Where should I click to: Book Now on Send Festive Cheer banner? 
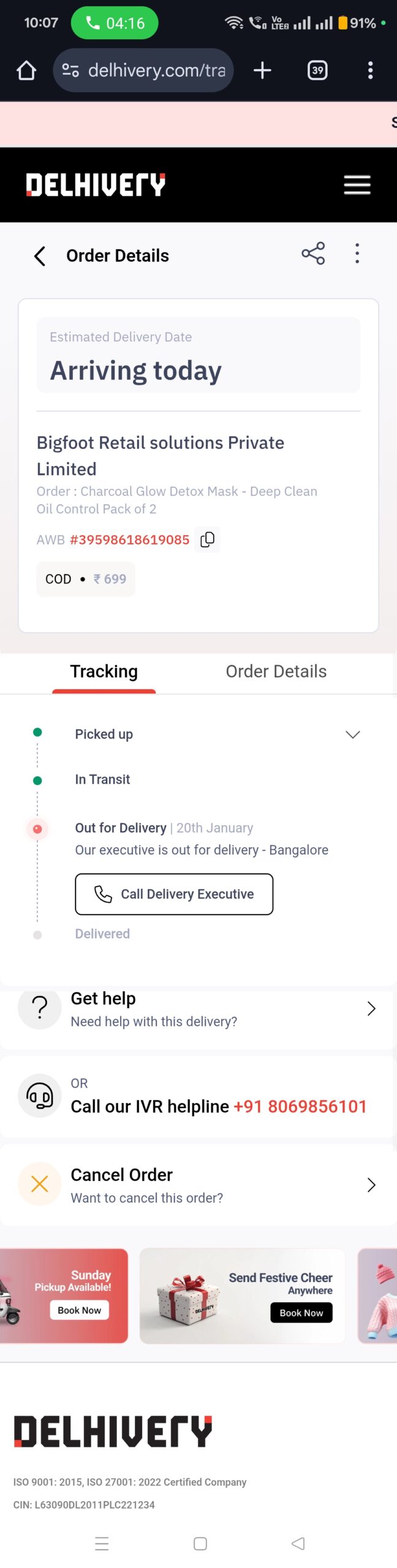pos(301,1313)
